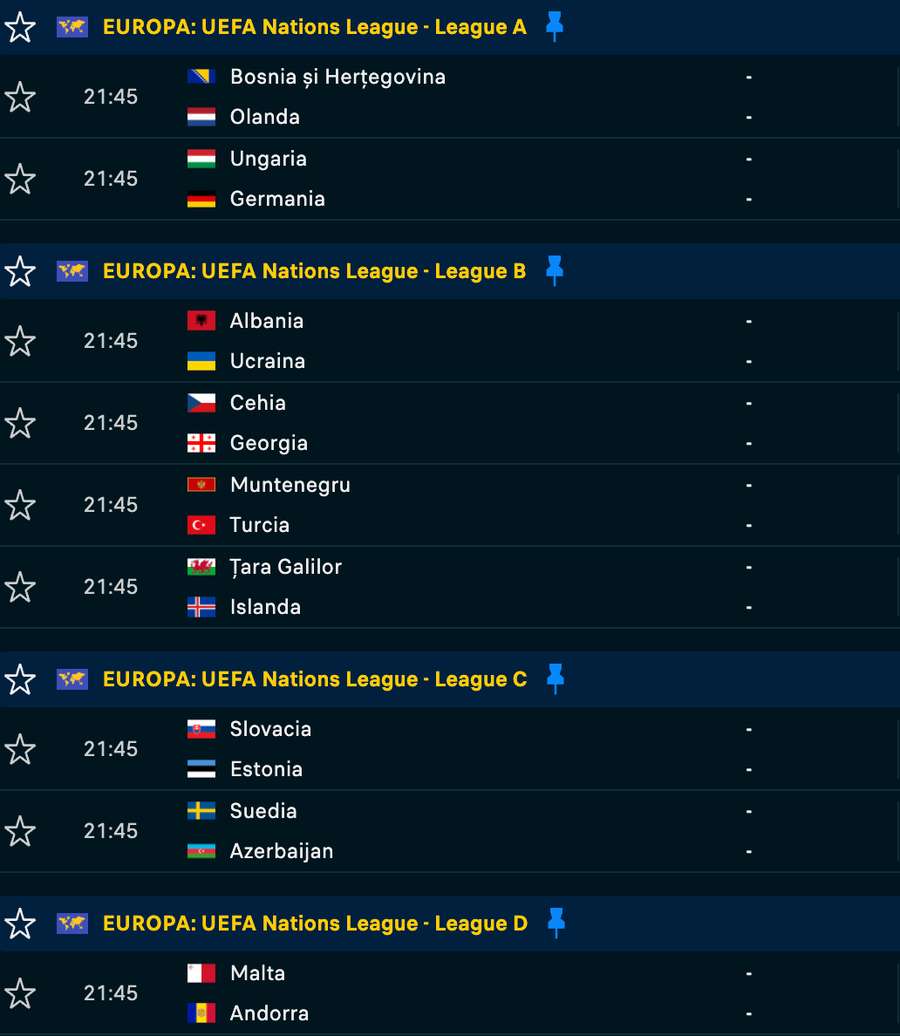
Task: Star the whole League A competition
Action: (20, 27)
